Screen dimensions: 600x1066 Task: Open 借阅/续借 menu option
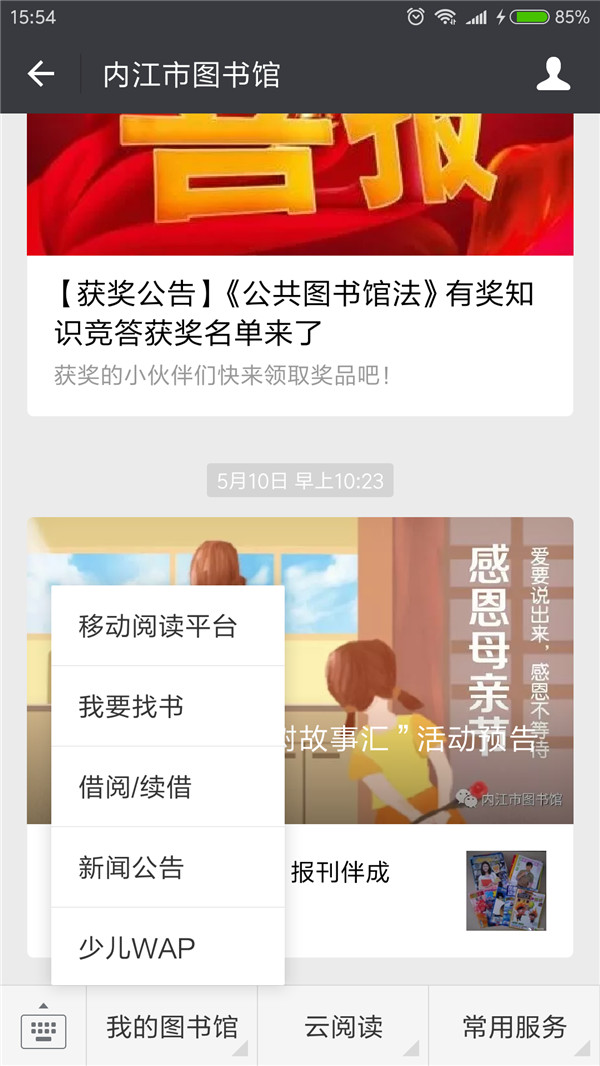coord(168,787)
